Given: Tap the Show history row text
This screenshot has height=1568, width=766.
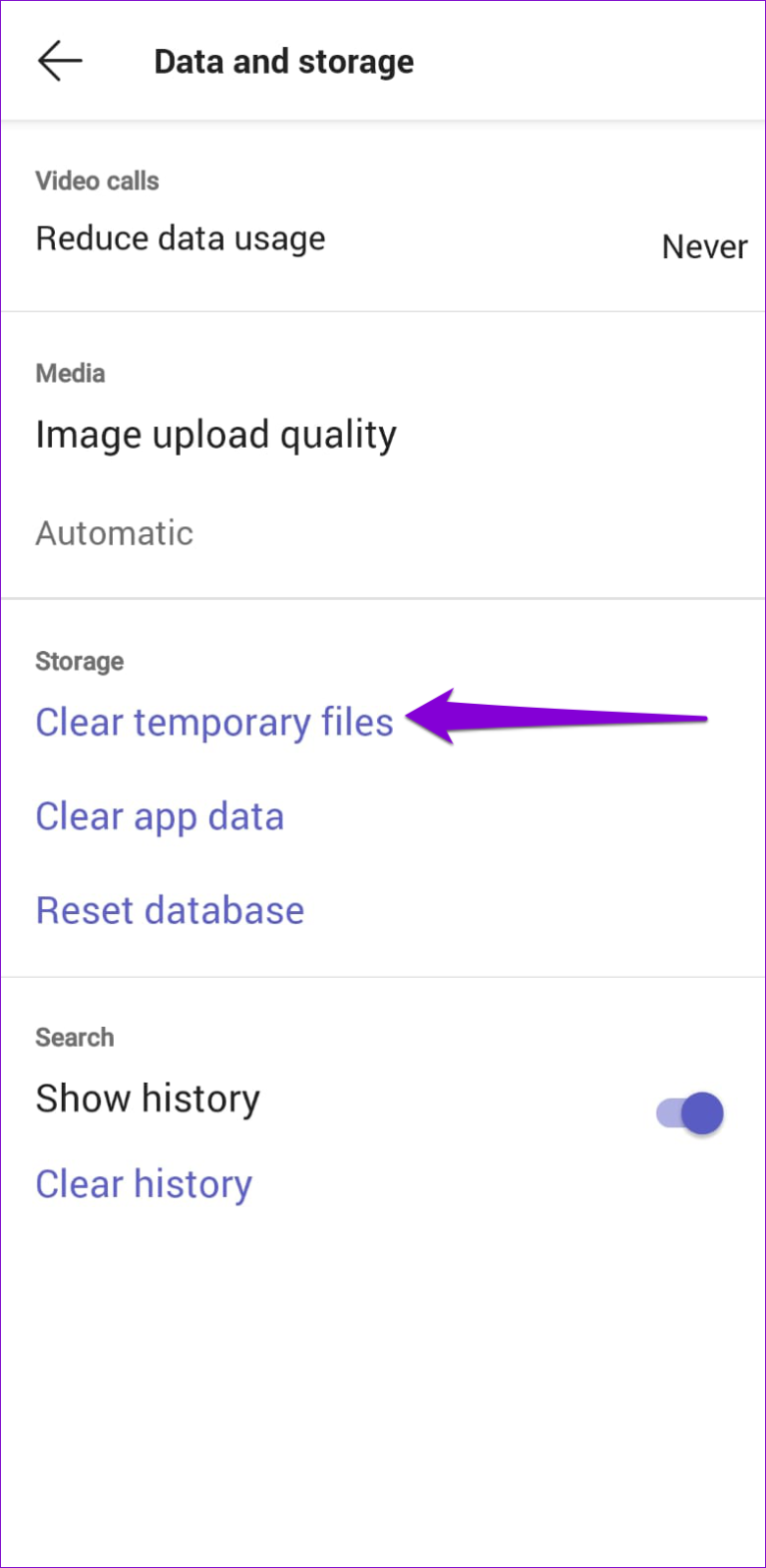Looking at the screenshot, I should [147, 1098].
